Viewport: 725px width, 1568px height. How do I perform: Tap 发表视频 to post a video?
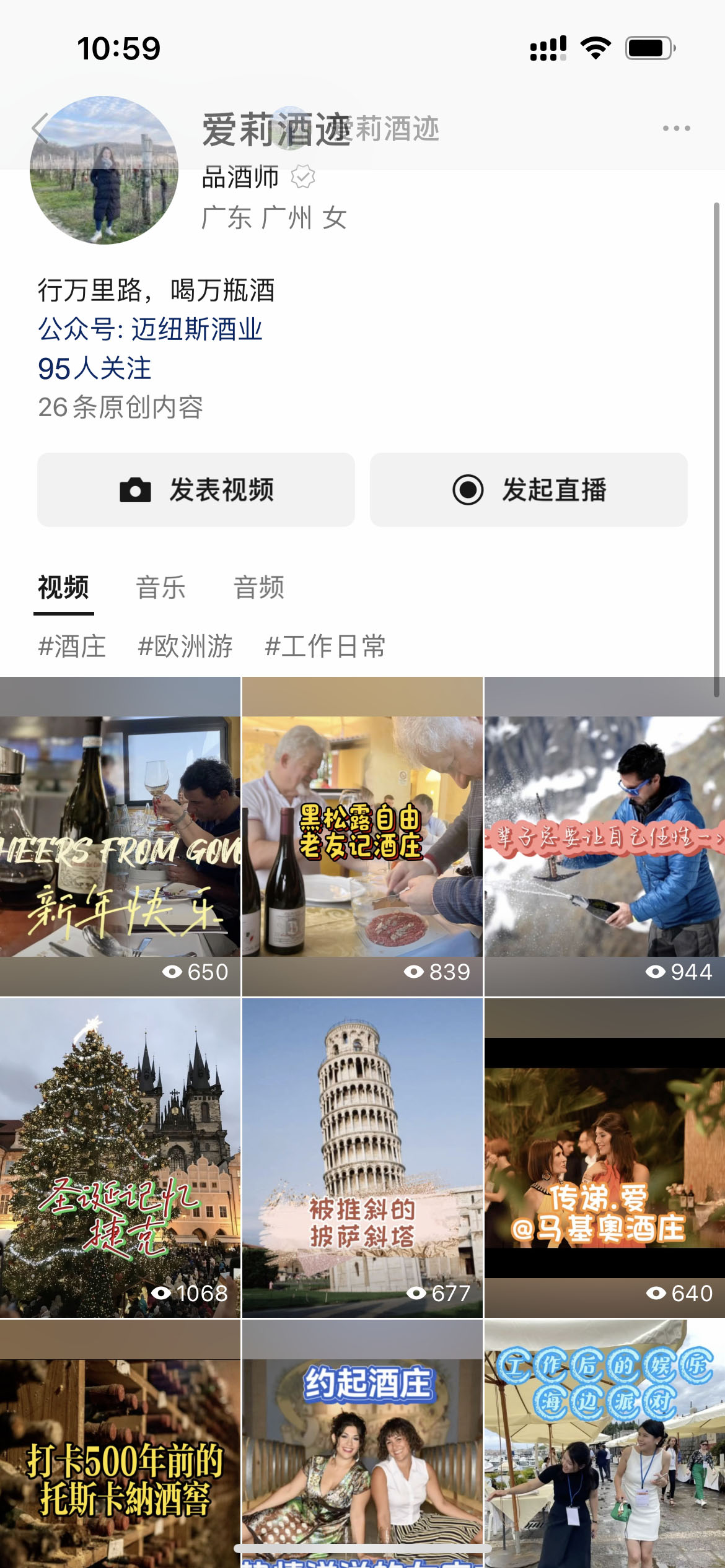(x=196, y=490)
